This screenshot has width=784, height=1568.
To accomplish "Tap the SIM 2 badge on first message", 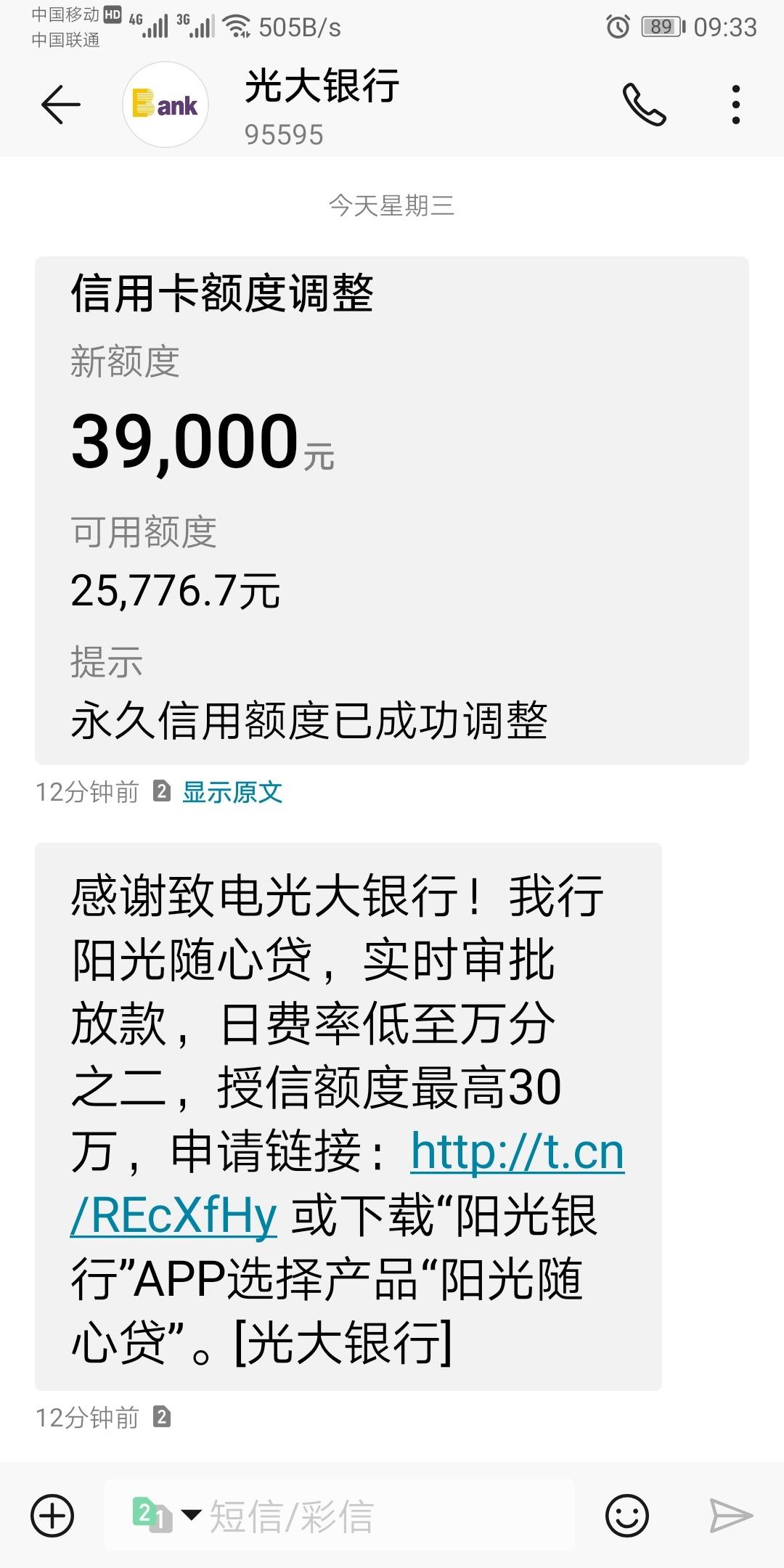I will [x=161, y=793].
